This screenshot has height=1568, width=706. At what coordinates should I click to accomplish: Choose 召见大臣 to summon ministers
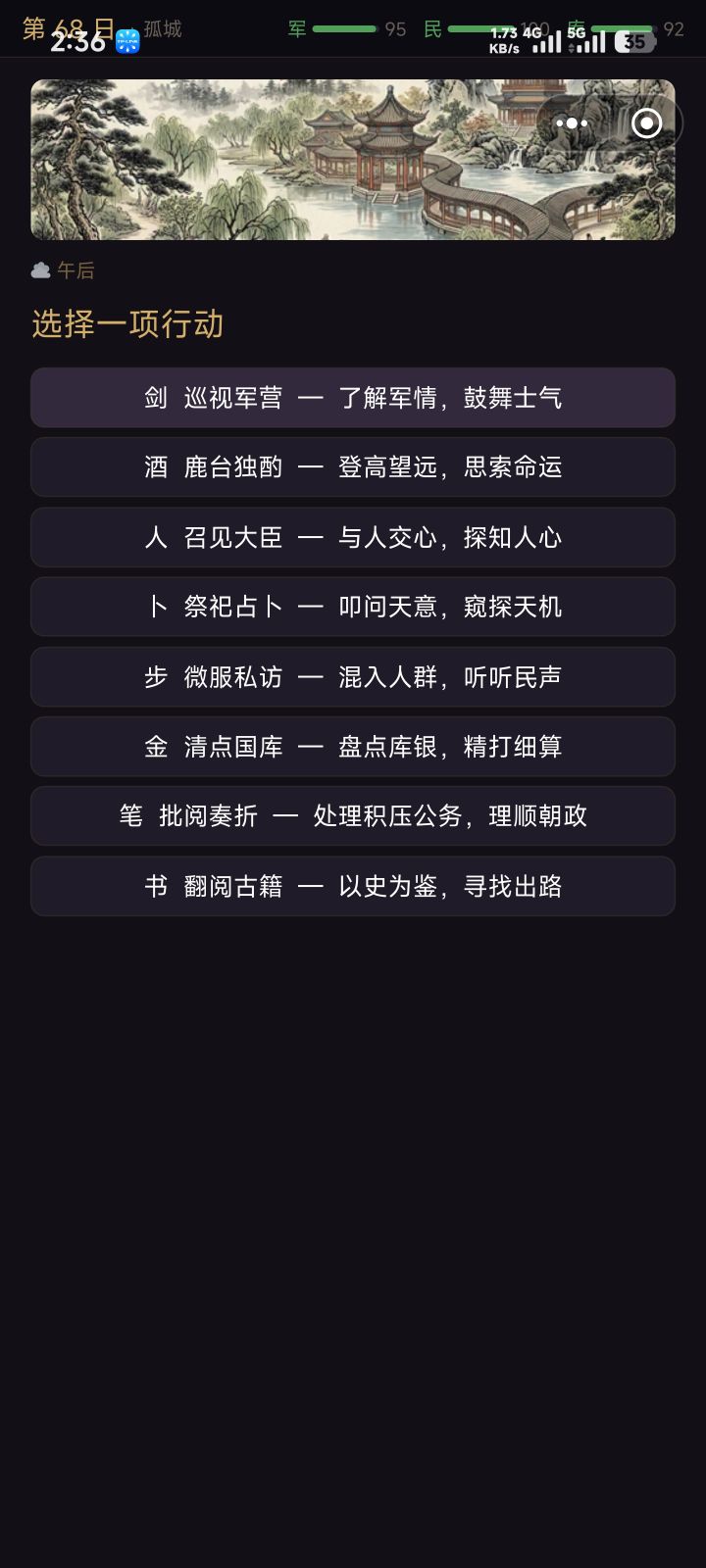(353, 537)
